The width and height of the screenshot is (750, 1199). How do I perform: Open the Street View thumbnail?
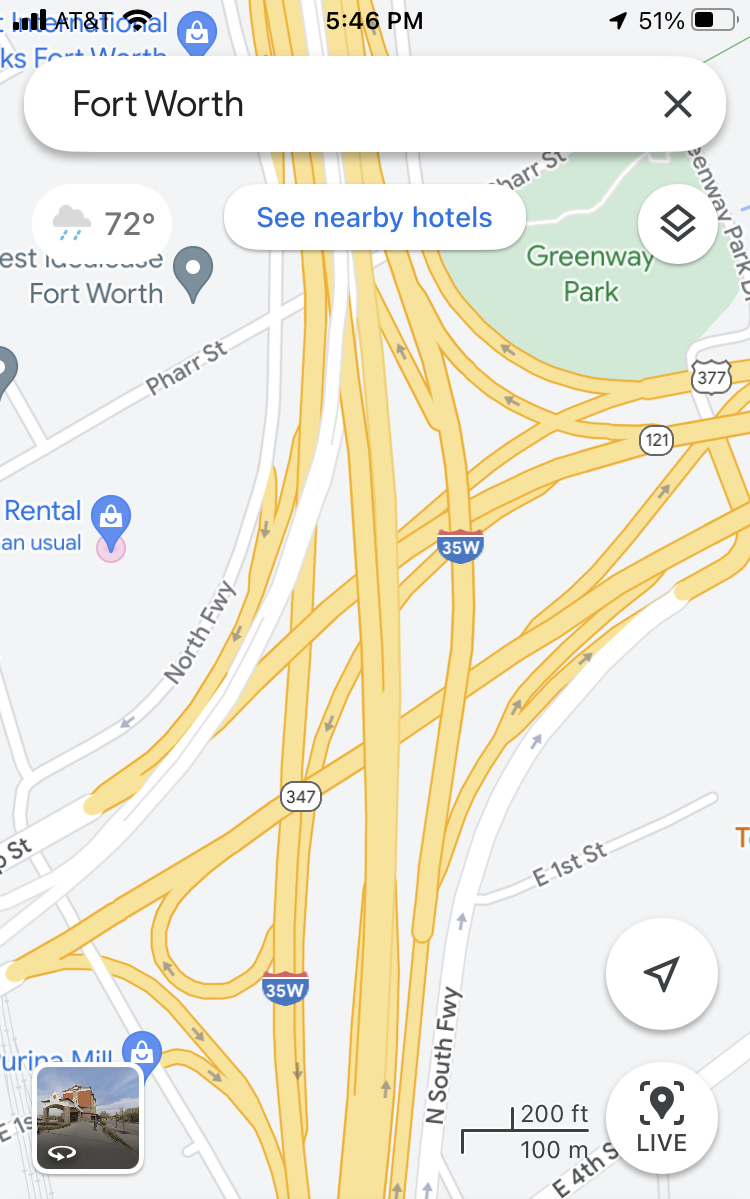(88, 1117)
